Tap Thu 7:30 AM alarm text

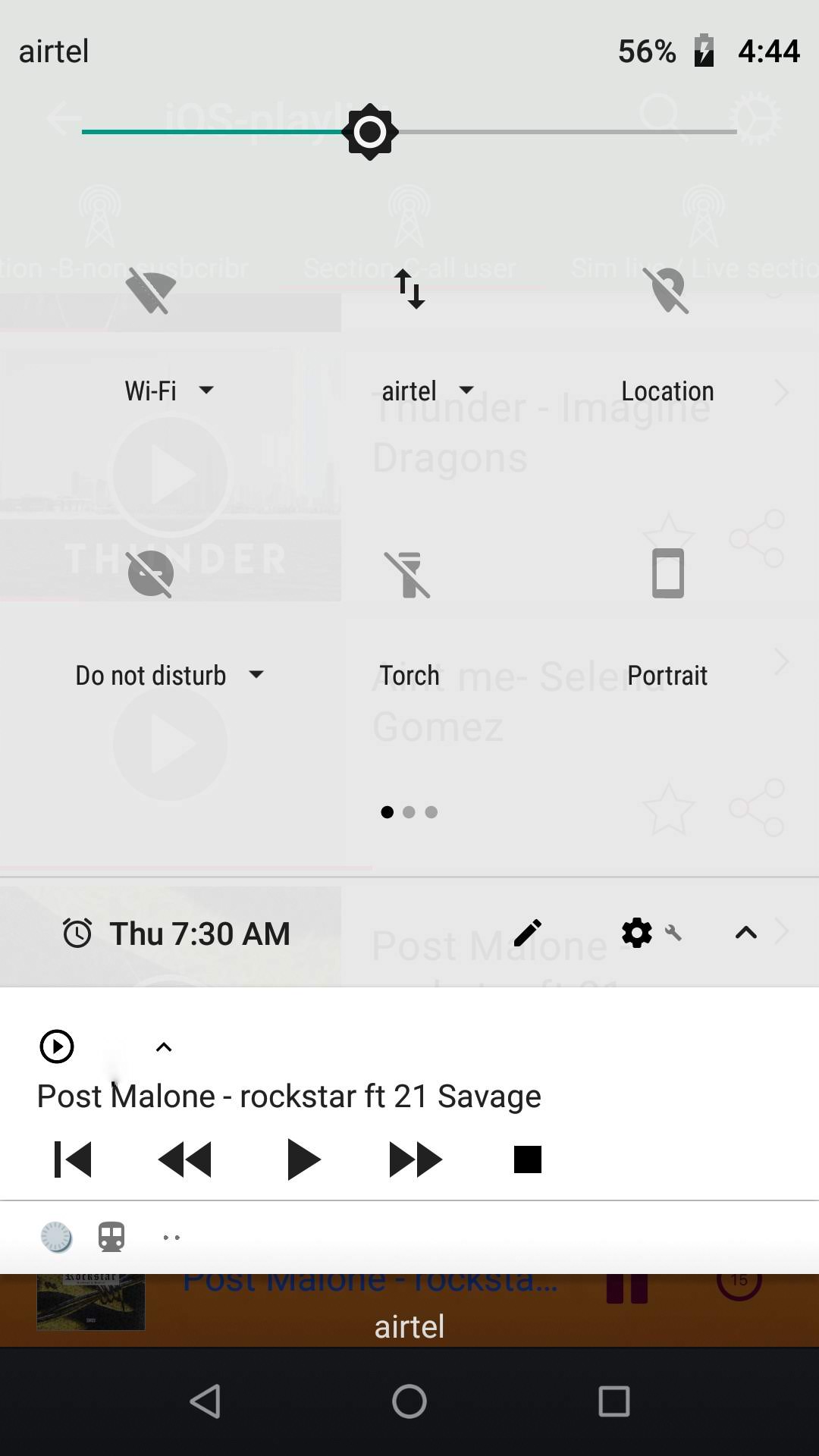click(x=199, y=933)
